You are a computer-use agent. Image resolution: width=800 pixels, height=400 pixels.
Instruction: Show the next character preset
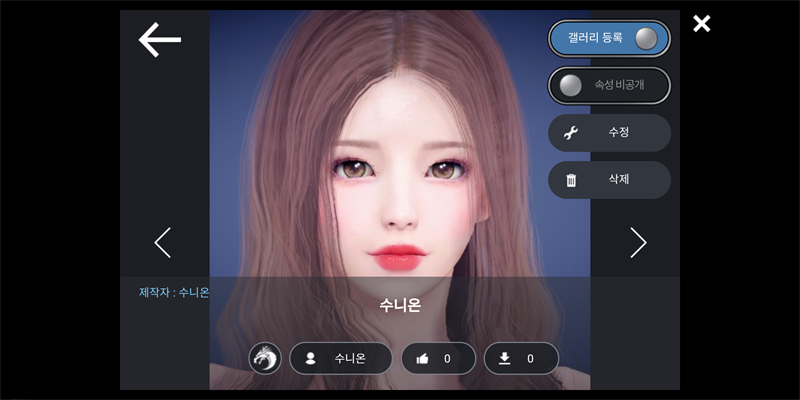[638, 242]
